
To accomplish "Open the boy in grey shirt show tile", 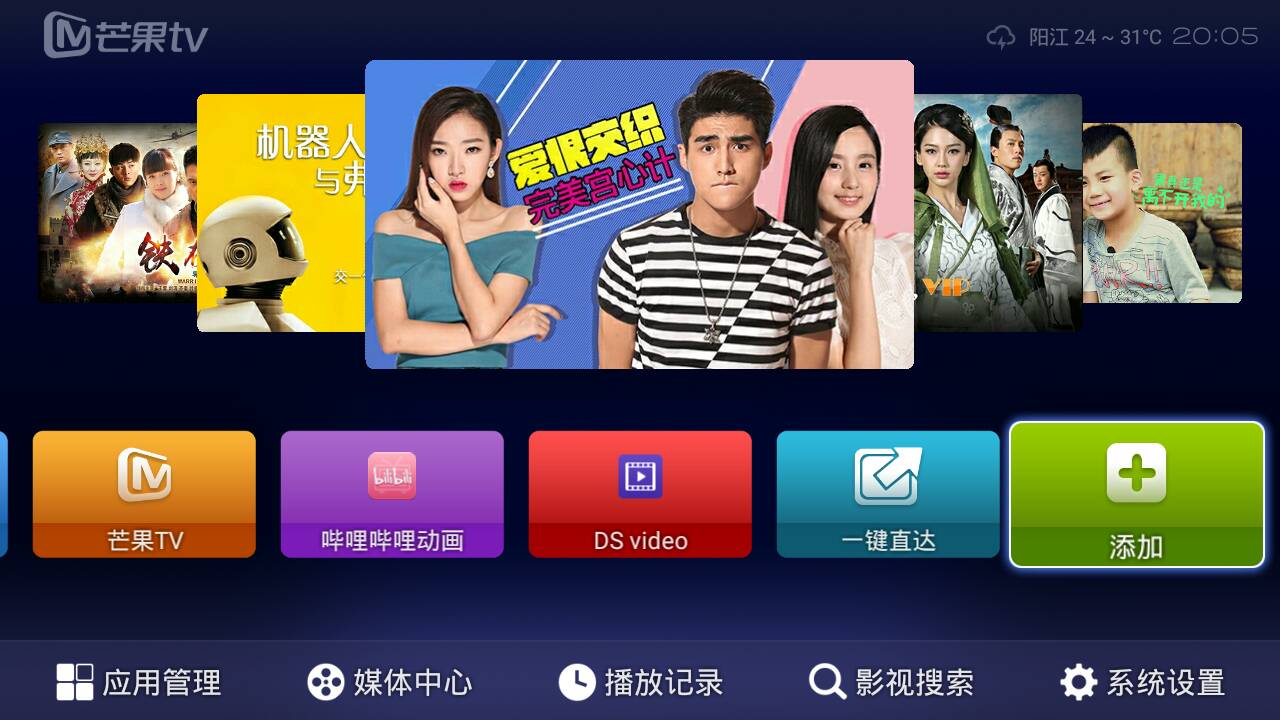I will [1162, 213].
